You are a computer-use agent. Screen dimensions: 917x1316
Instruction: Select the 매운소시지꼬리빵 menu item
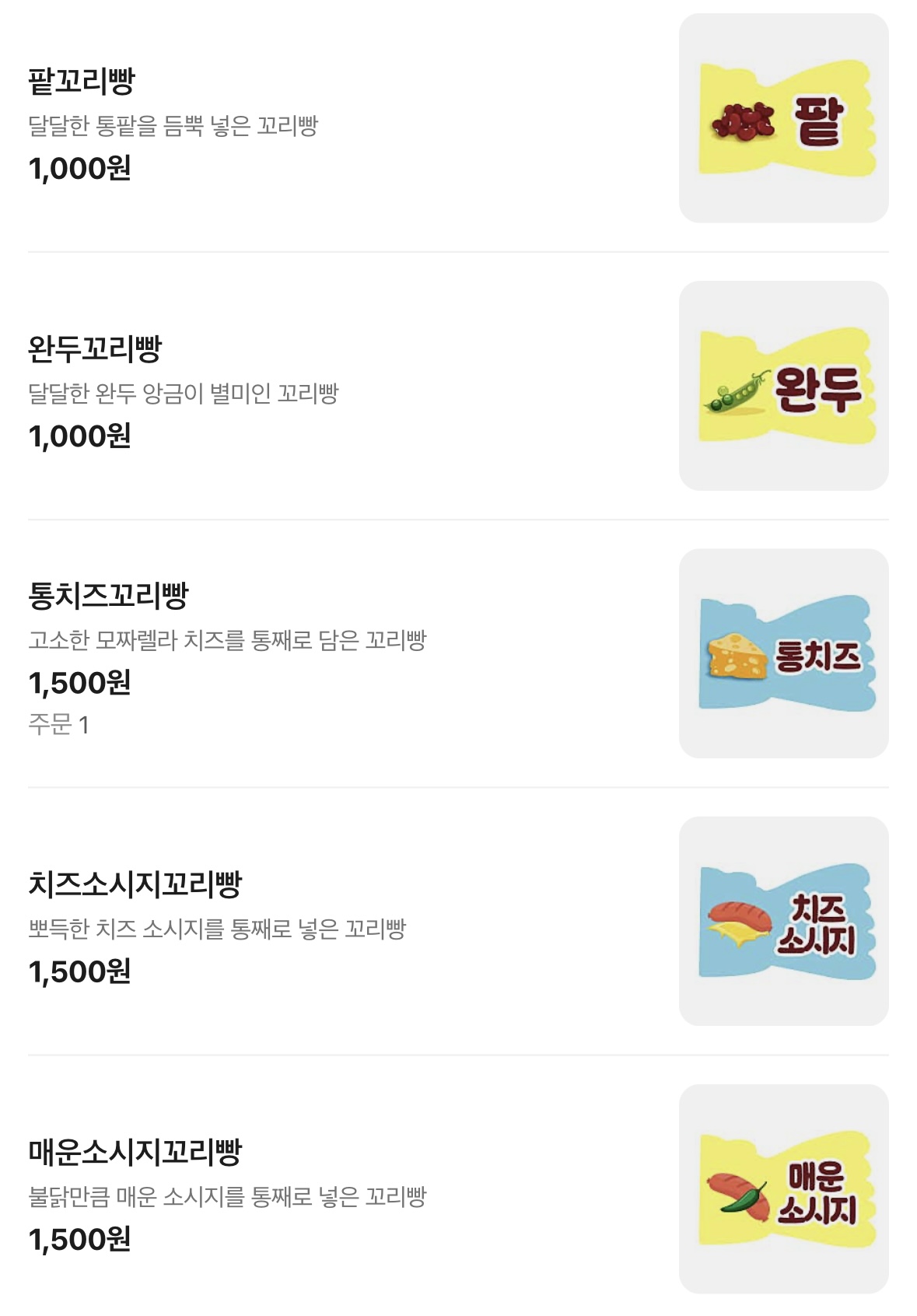pyautogui.click(x=135, y=1152)
